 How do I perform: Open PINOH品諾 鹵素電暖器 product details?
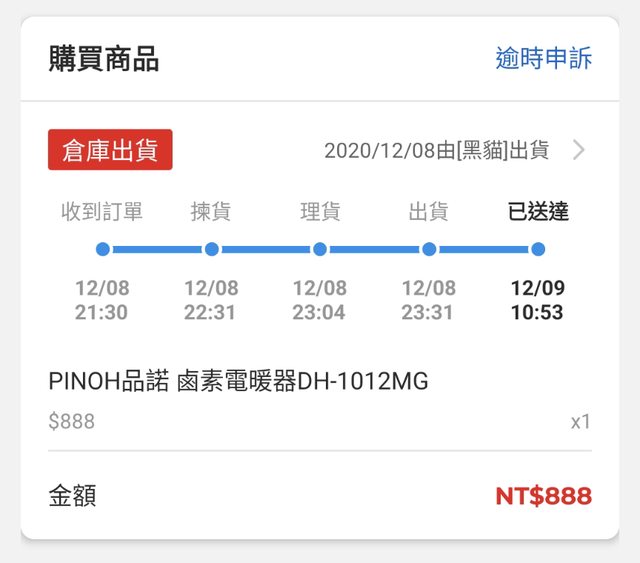pos(238,381)
